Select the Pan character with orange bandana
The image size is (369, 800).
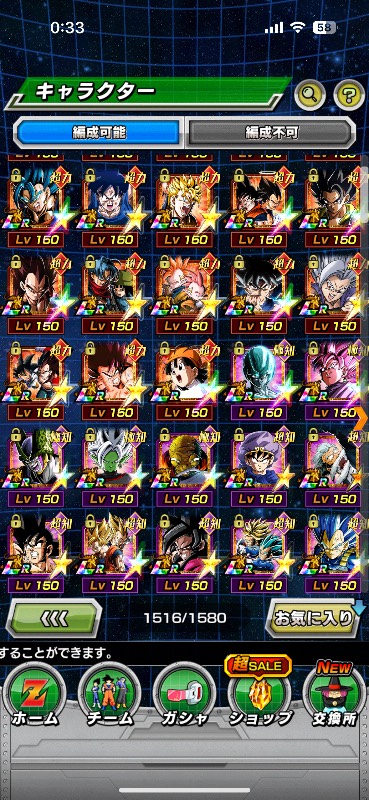pyautogui.click(x=185, y=380)
